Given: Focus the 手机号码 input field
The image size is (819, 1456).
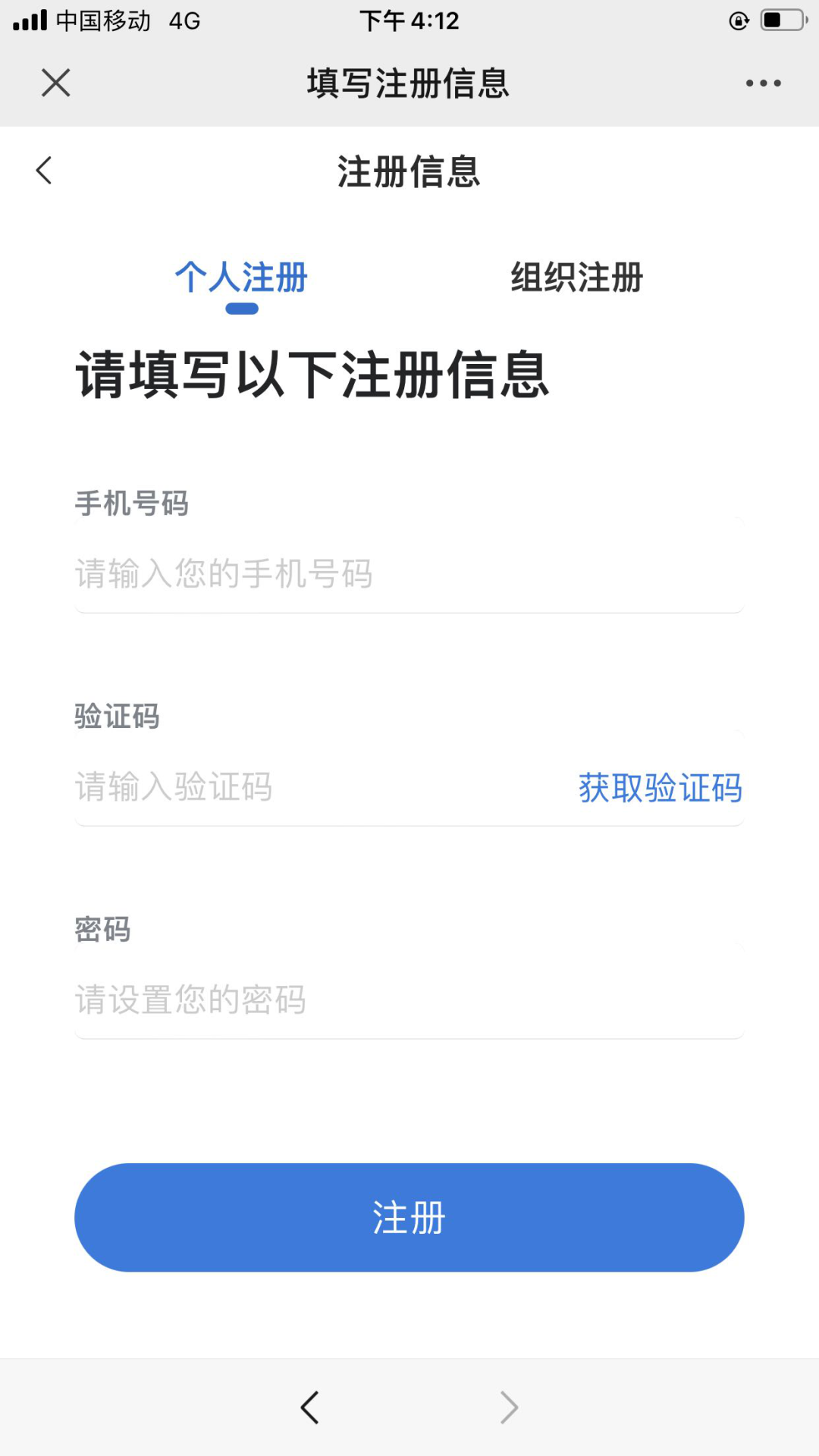Looking at the screenshot, I should point(408,574).
